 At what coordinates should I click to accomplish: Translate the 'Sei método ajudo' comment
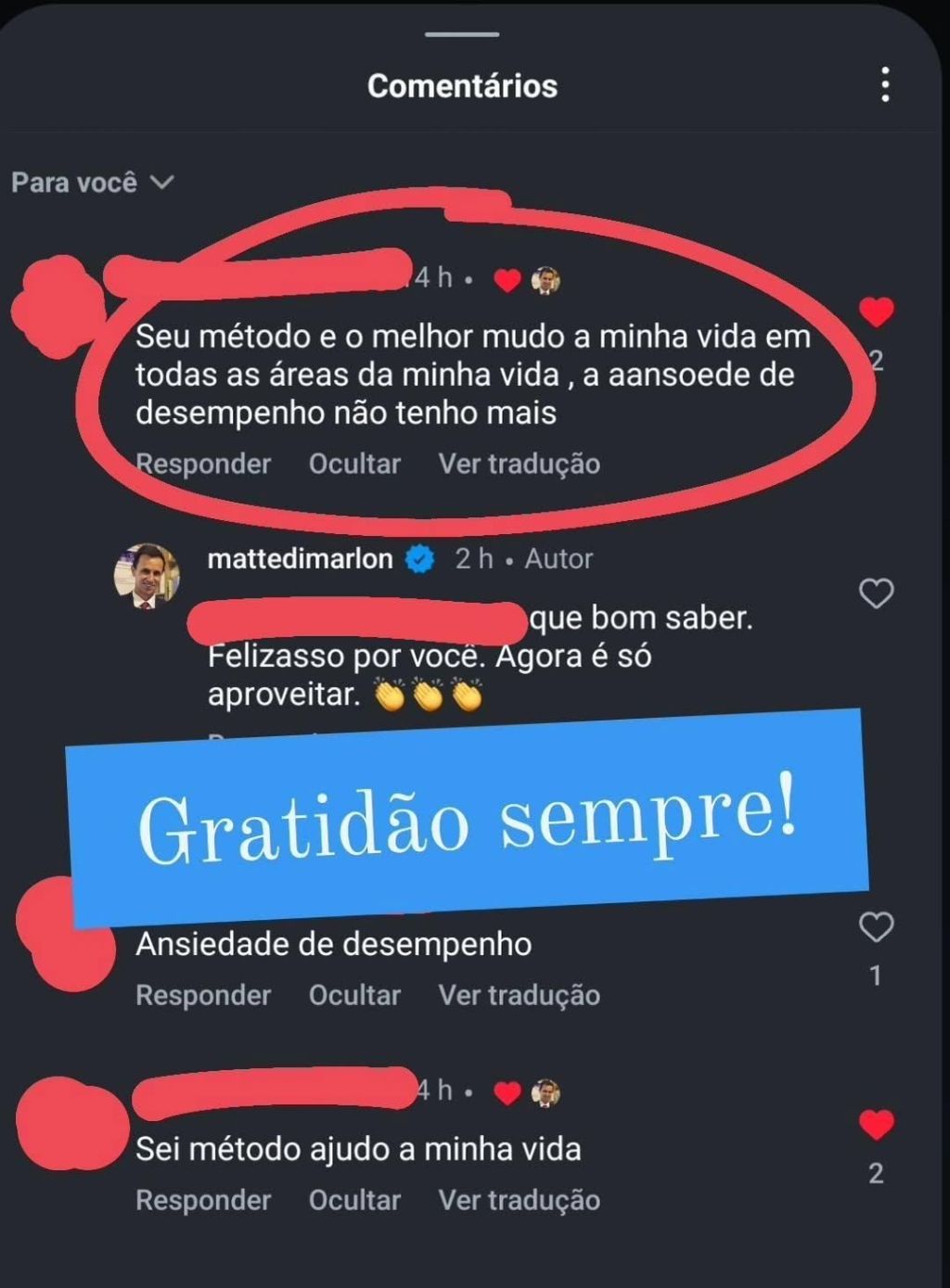point(519,1200)
